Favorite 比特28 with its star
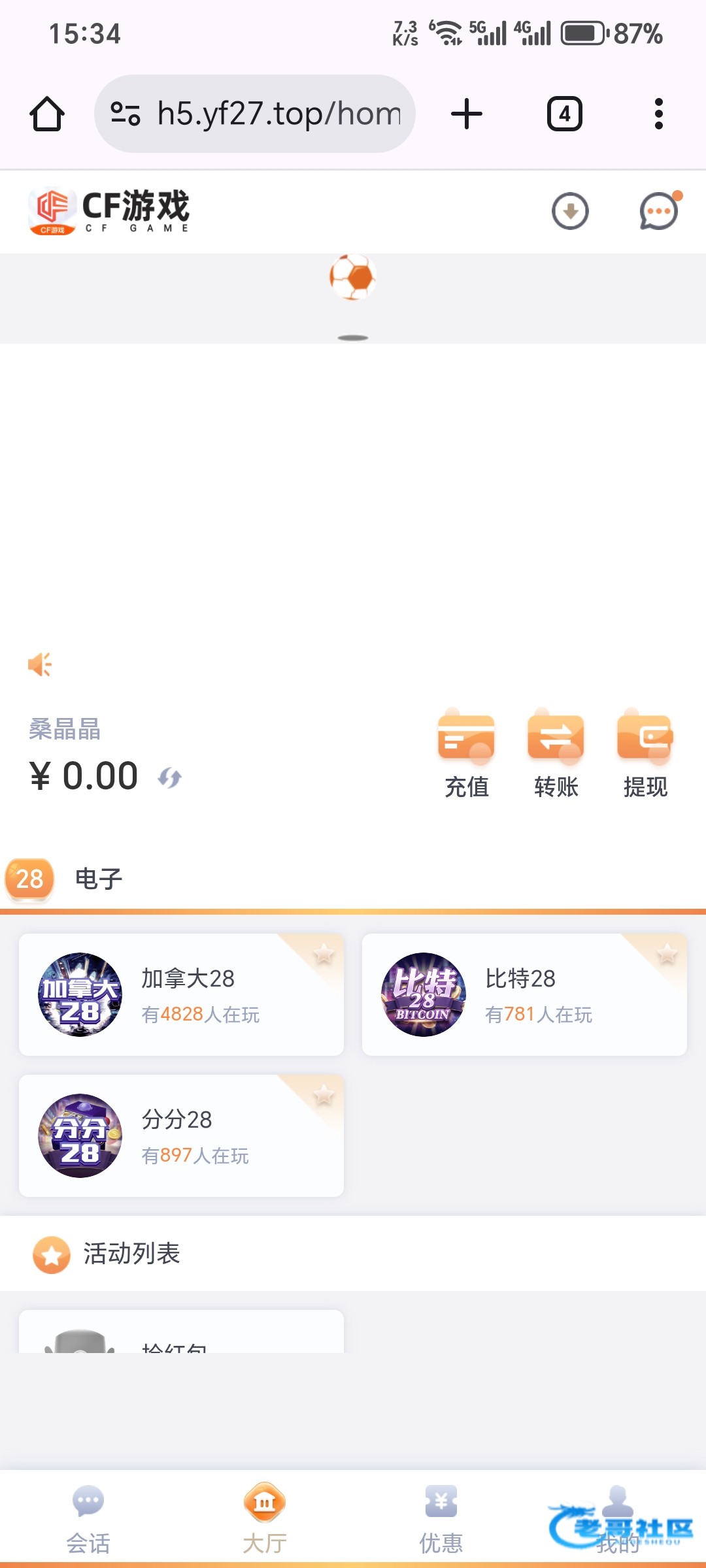The image size is (706, 1568). [x=667, y=954]
